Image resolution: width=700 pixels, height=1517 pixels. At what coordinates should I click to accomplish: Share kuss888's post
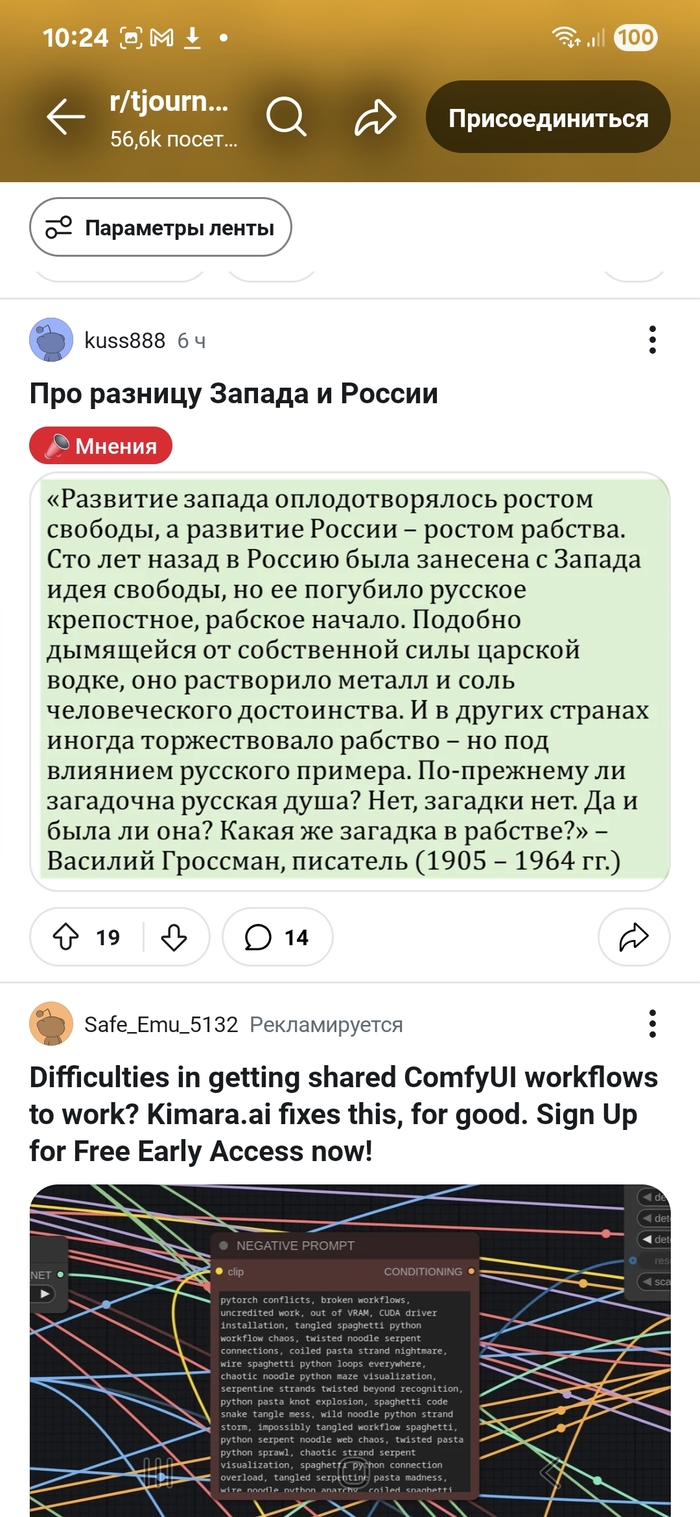(633, 937)
